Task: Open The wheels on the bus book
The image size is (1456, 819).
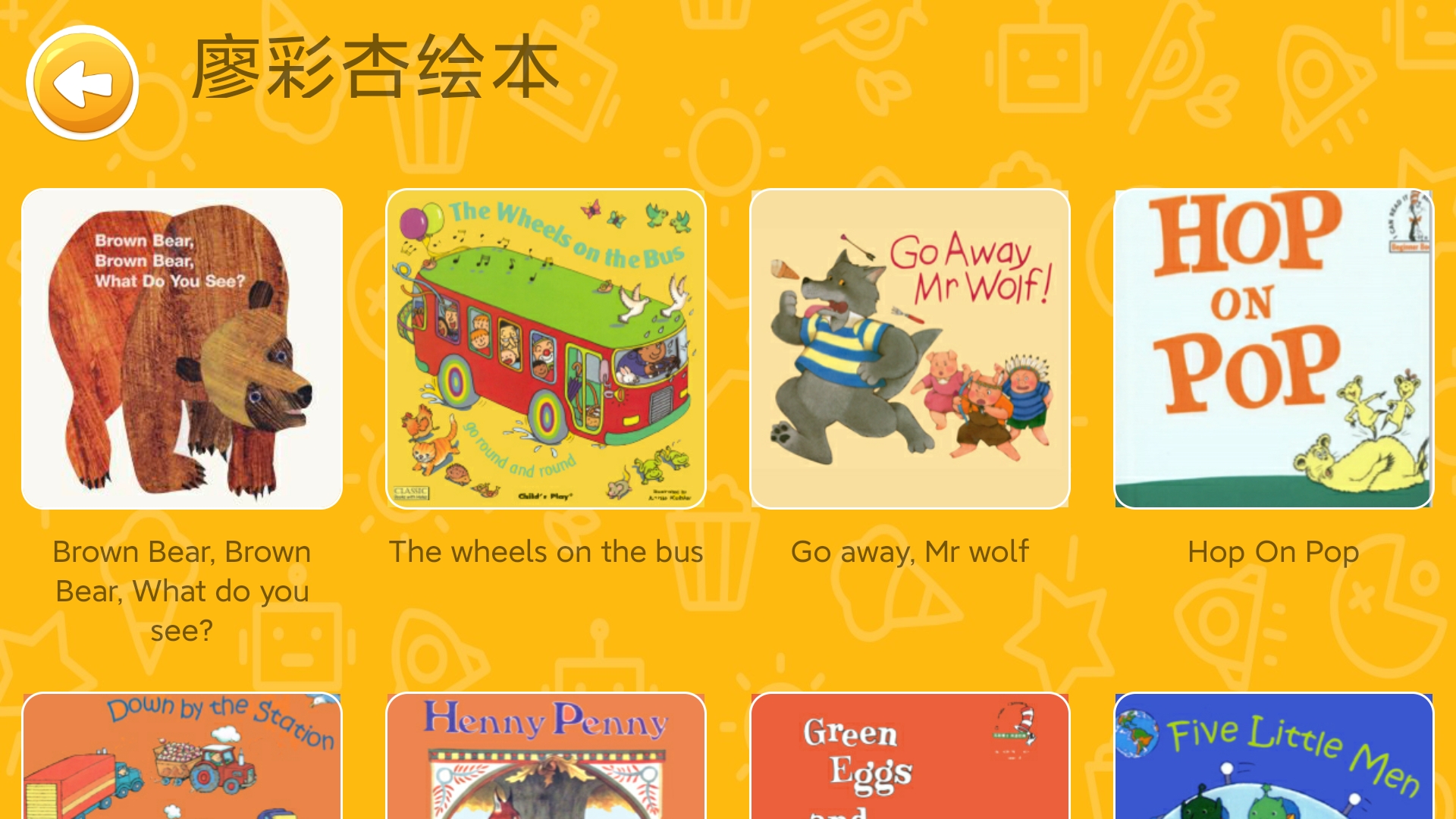Action: coord(546,349)
